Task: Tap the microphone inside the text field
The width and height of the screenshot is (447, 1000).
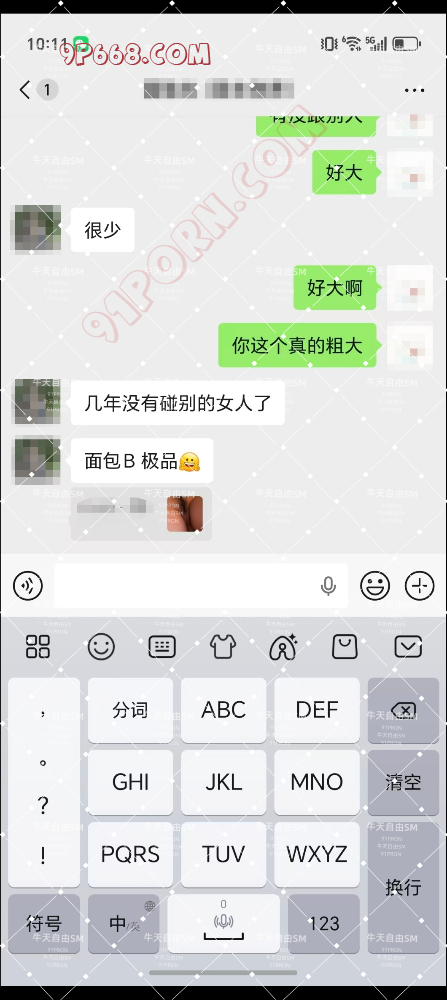Action: [328, 585]
